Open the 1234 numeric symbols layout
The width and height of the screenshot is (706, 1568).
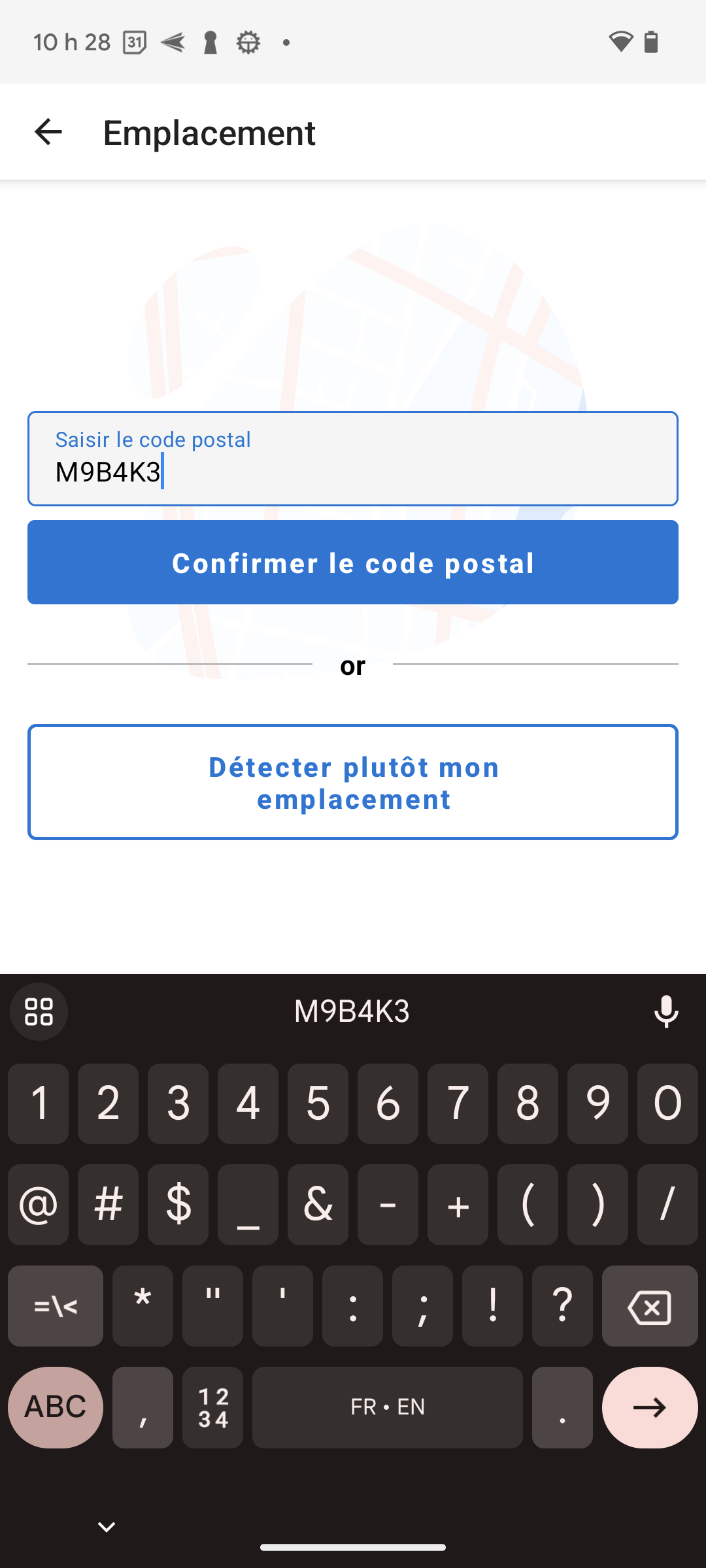213,1408
